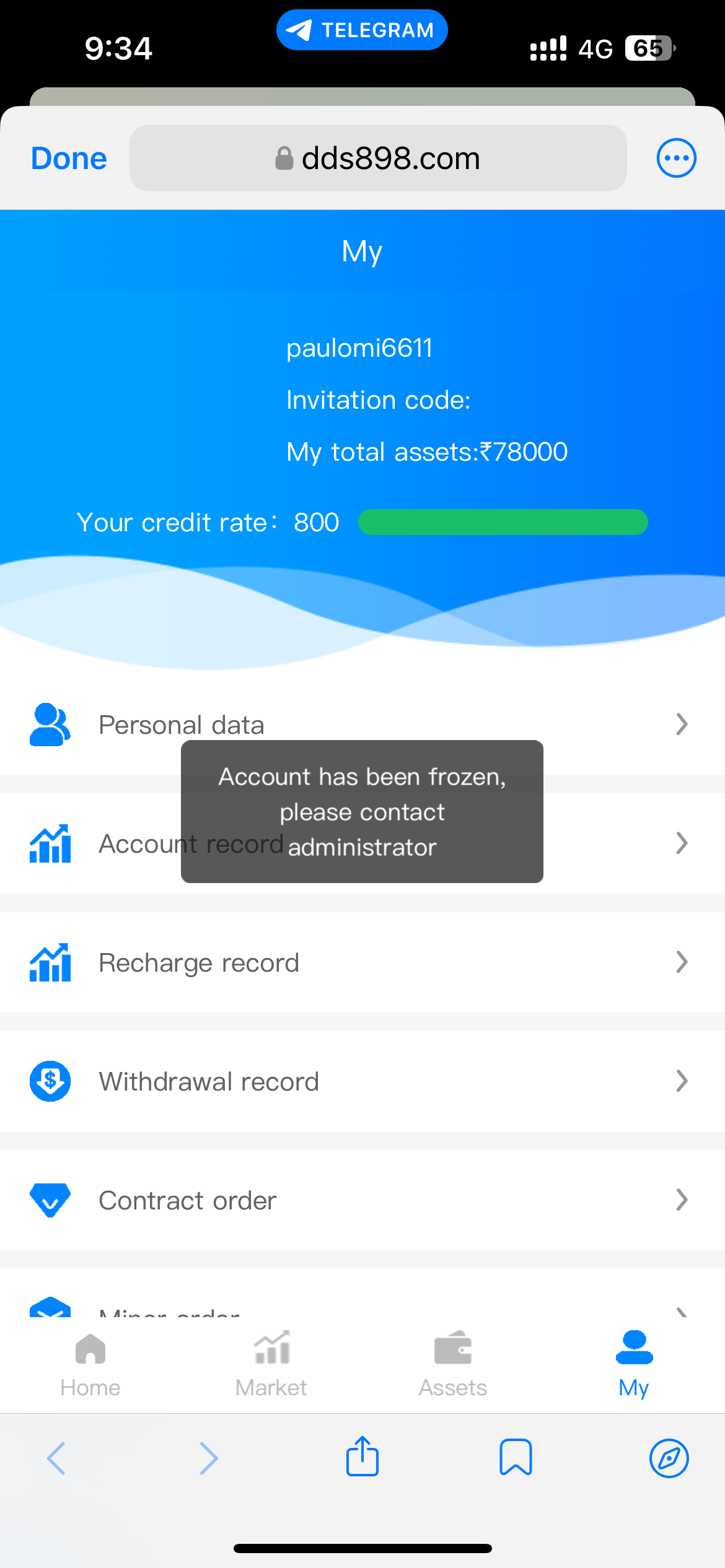Share this page
The height and width of the screenshot is (1568, 725).
(x=362, y=1457)
